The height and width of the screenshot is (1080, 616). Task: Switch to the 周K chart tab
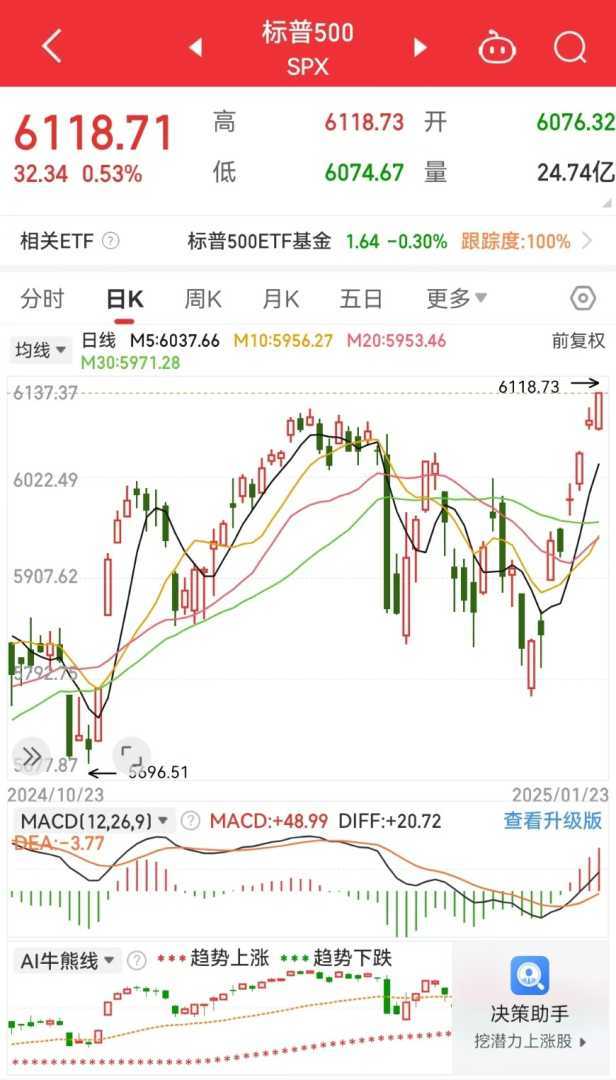203,298
